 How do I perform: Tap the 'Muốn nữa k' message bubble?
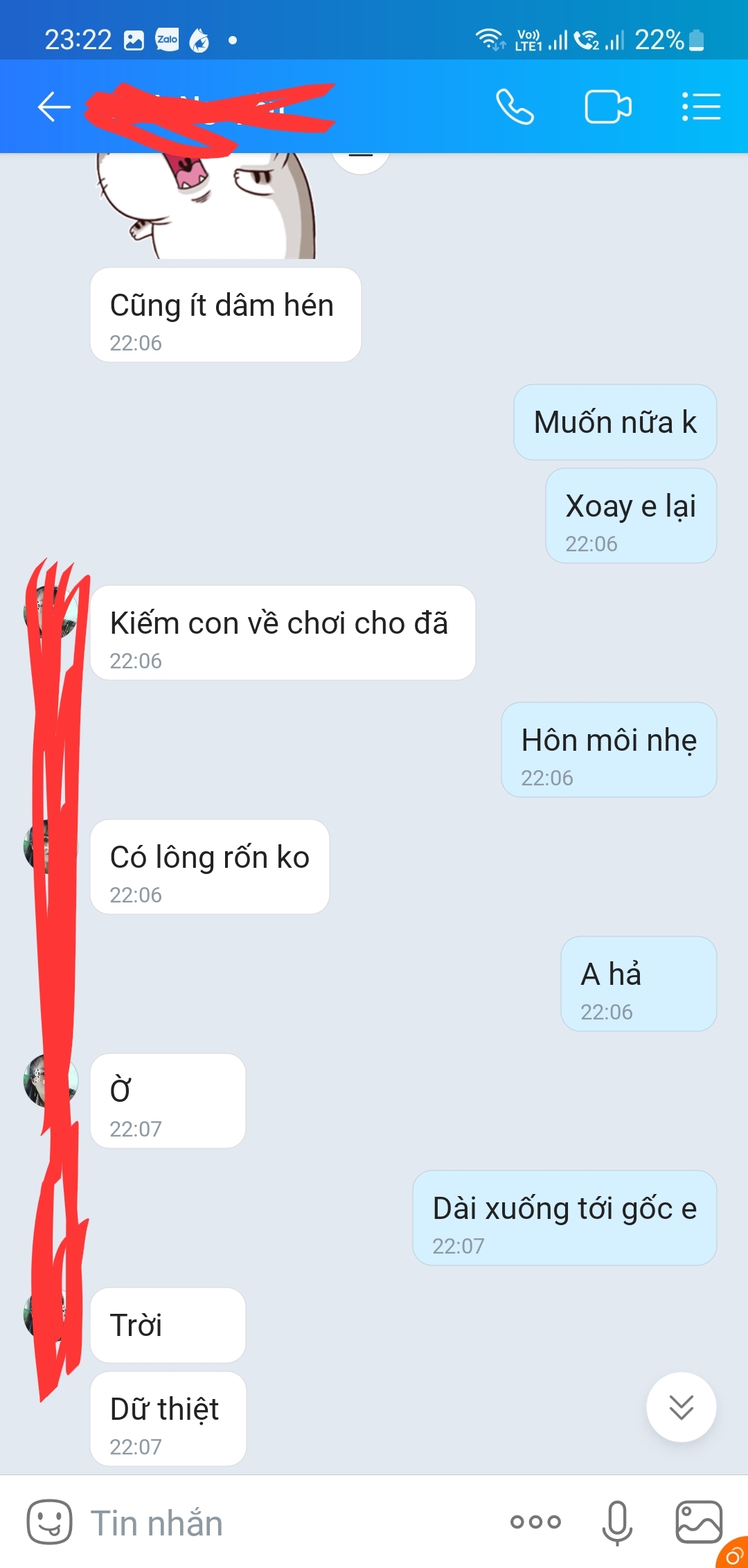pos(615,422)
